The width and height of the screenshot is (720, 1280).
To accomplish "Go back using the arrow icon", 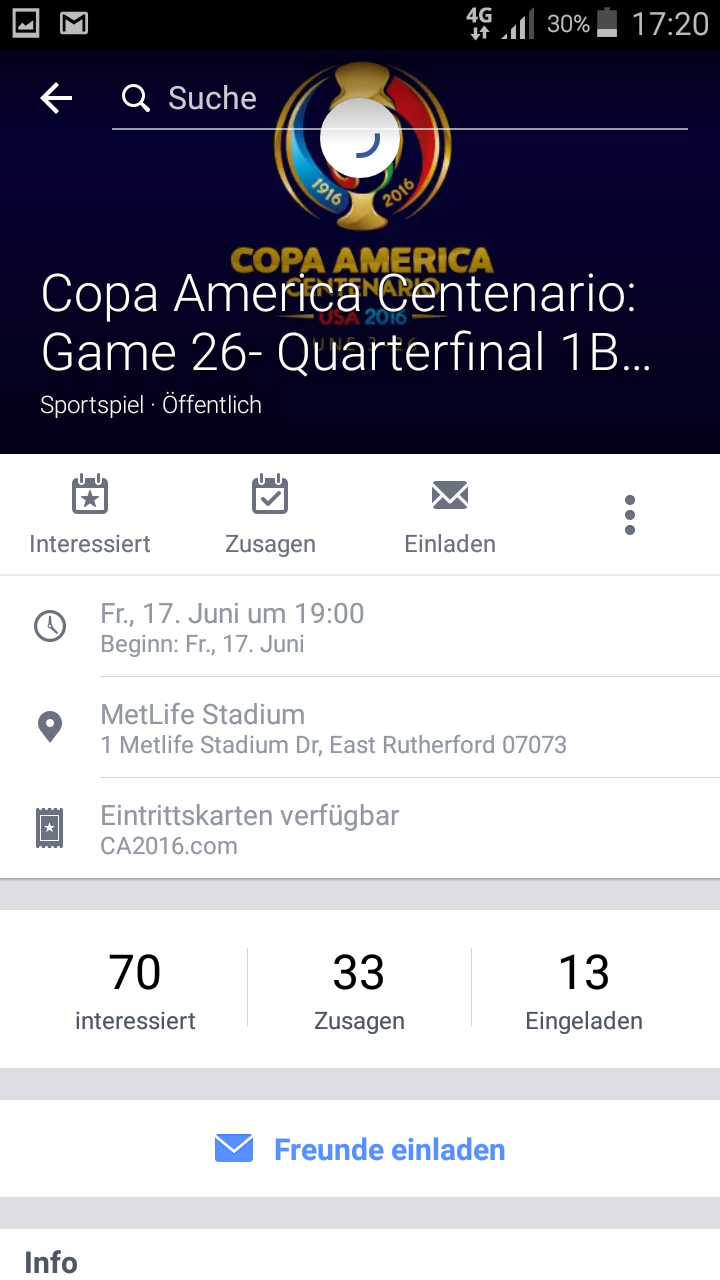I will (56, 98).
